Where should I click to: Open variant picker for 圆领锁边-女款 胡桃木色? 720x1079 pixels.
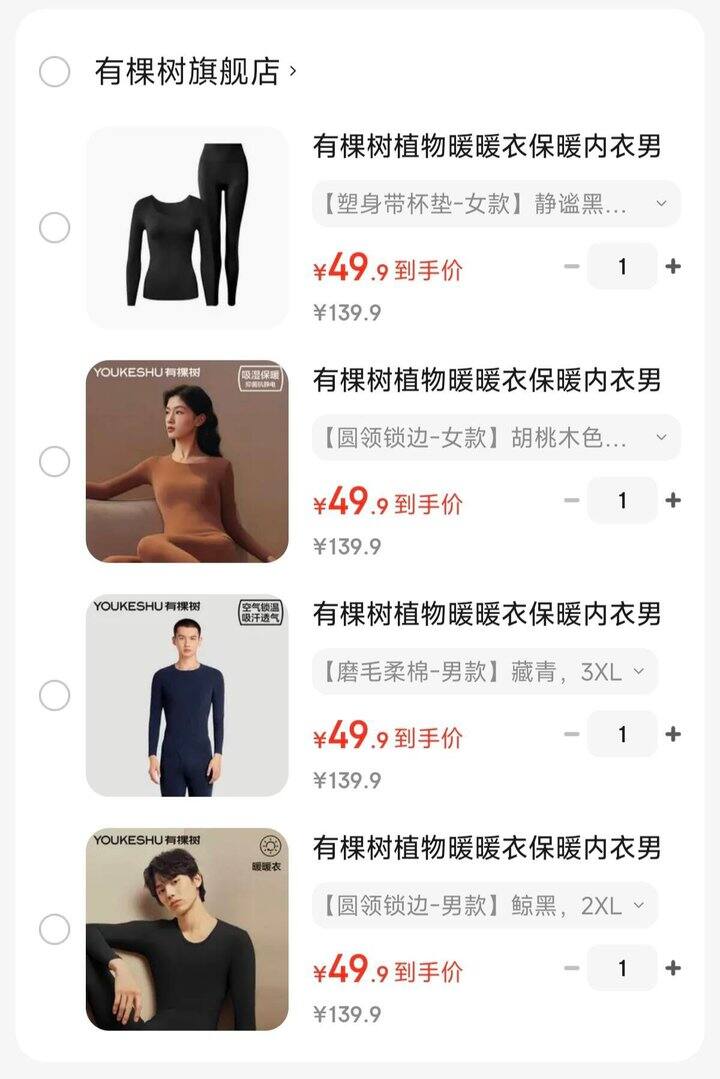pos(496,438)
